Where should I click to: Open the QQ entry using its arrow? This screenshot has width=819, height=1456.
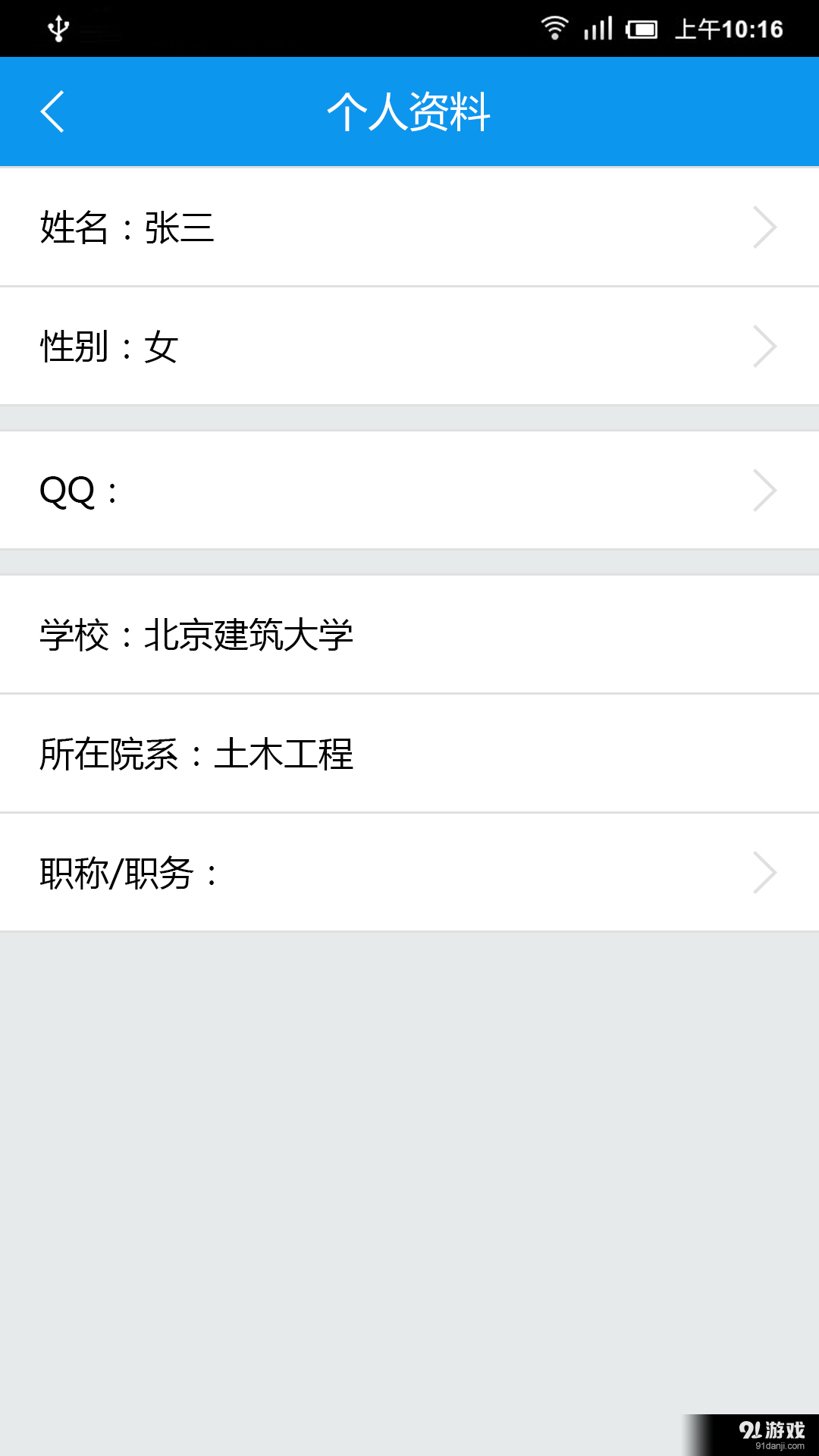tap(764, 491)
